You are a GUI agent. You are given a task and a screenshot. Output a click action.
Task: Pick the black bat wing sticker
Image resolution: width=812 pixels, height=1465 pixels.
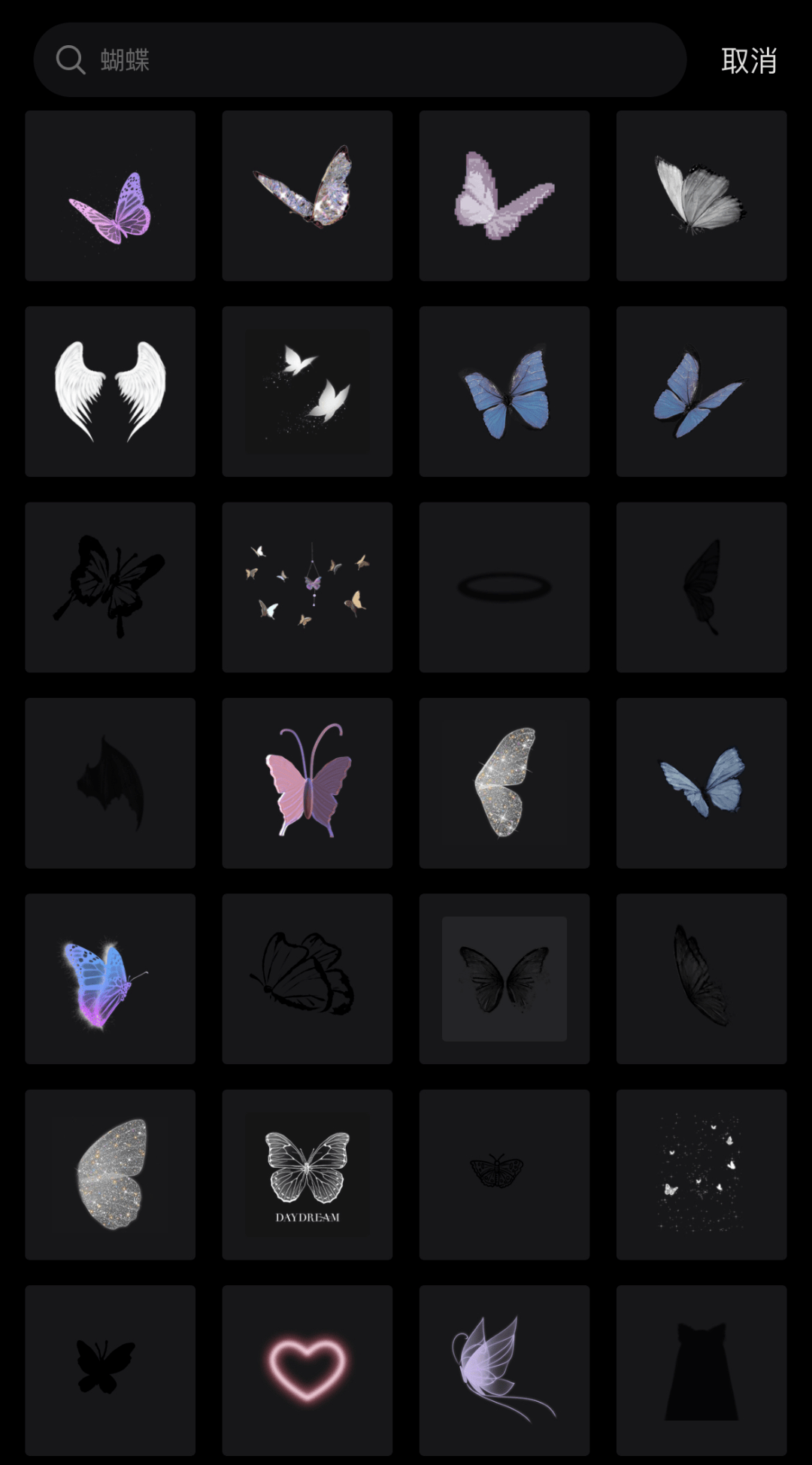click(x=110, y=783)
